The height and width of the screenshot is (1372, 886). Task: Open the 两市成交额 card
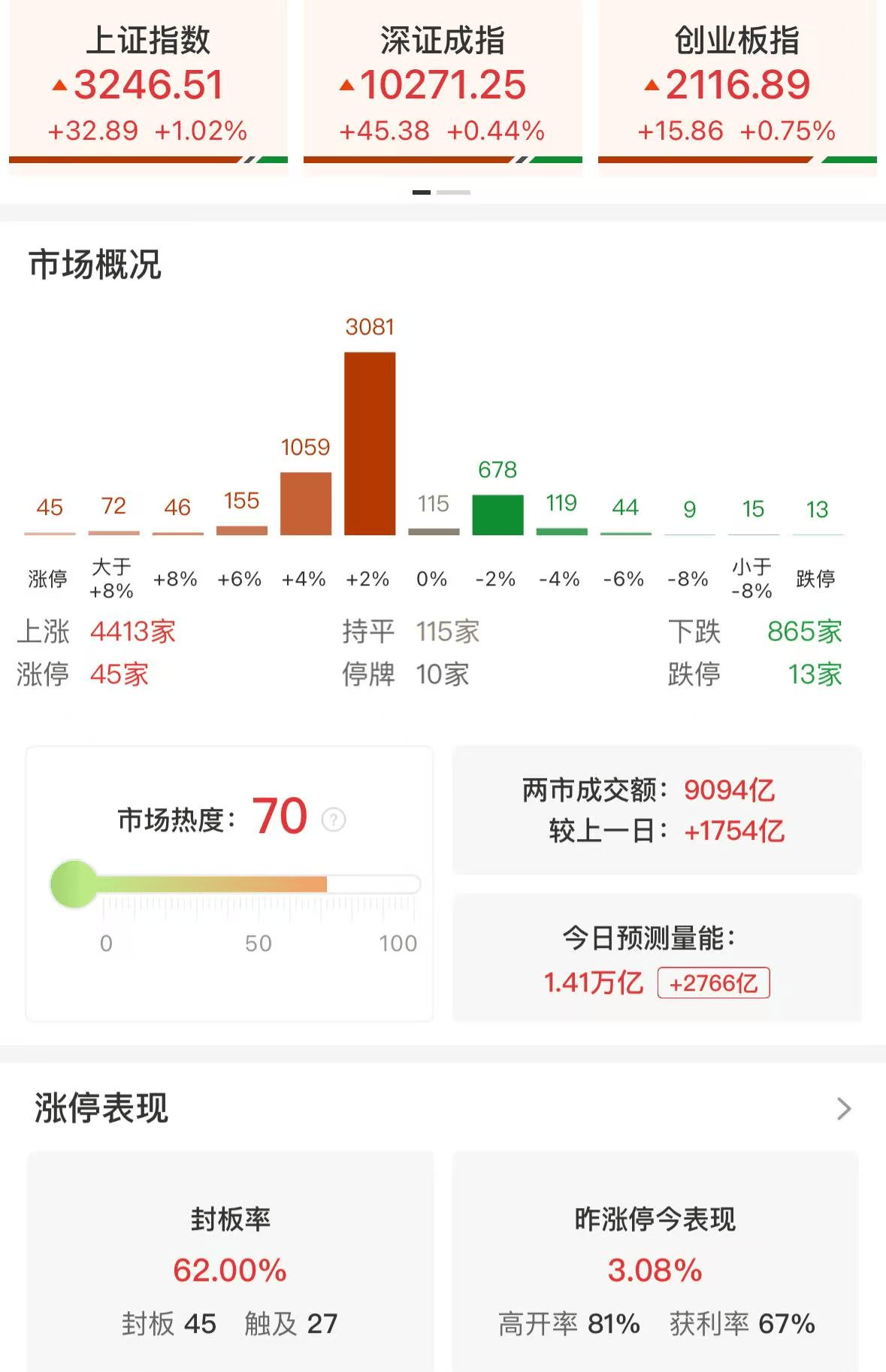point(656,810)
